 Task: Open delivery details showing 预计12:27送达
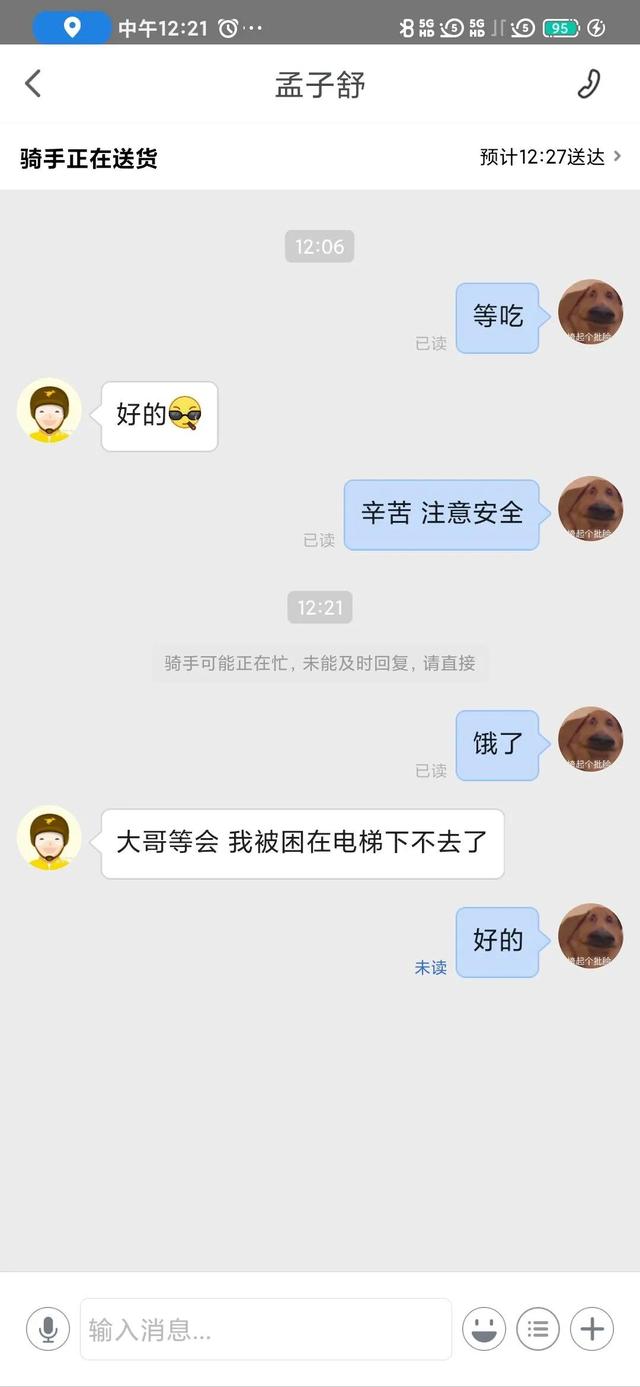click(551, 157)
